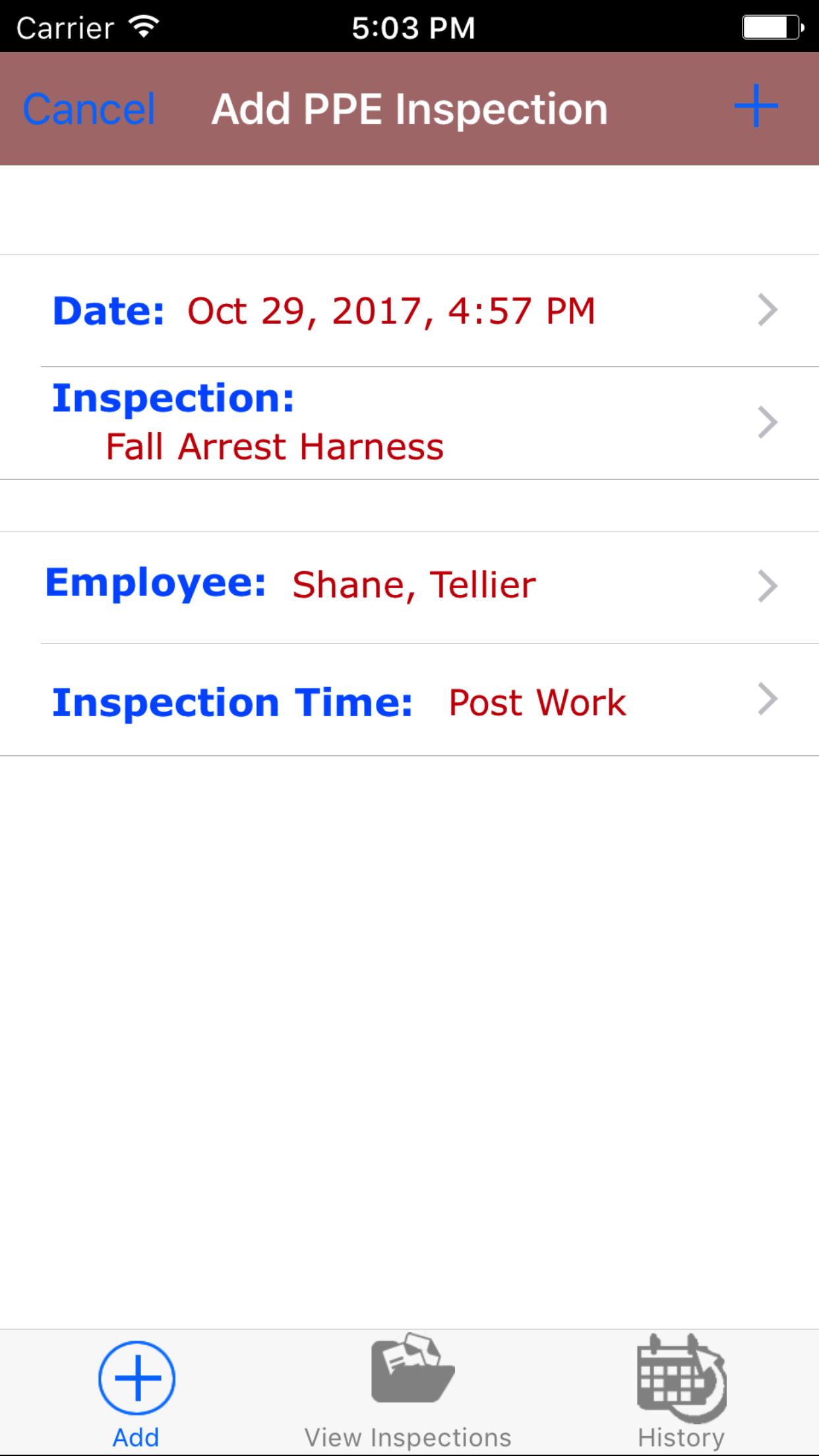Edit the Inspection Time Post Work
The image size is (819, 1456).
coord(409,700)
